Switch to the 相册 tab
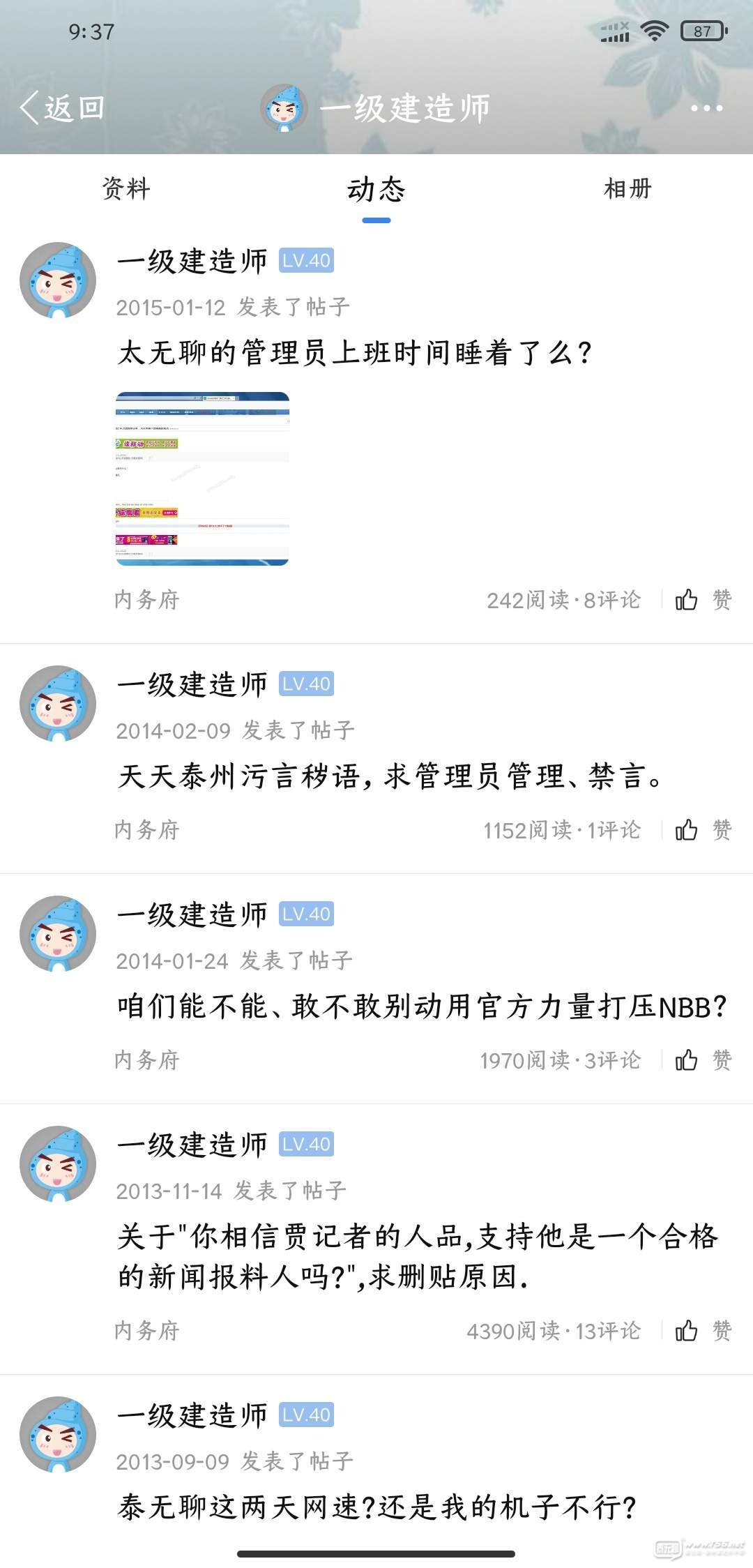This screenshot has width=753, height=1568. tap(627, 189)
